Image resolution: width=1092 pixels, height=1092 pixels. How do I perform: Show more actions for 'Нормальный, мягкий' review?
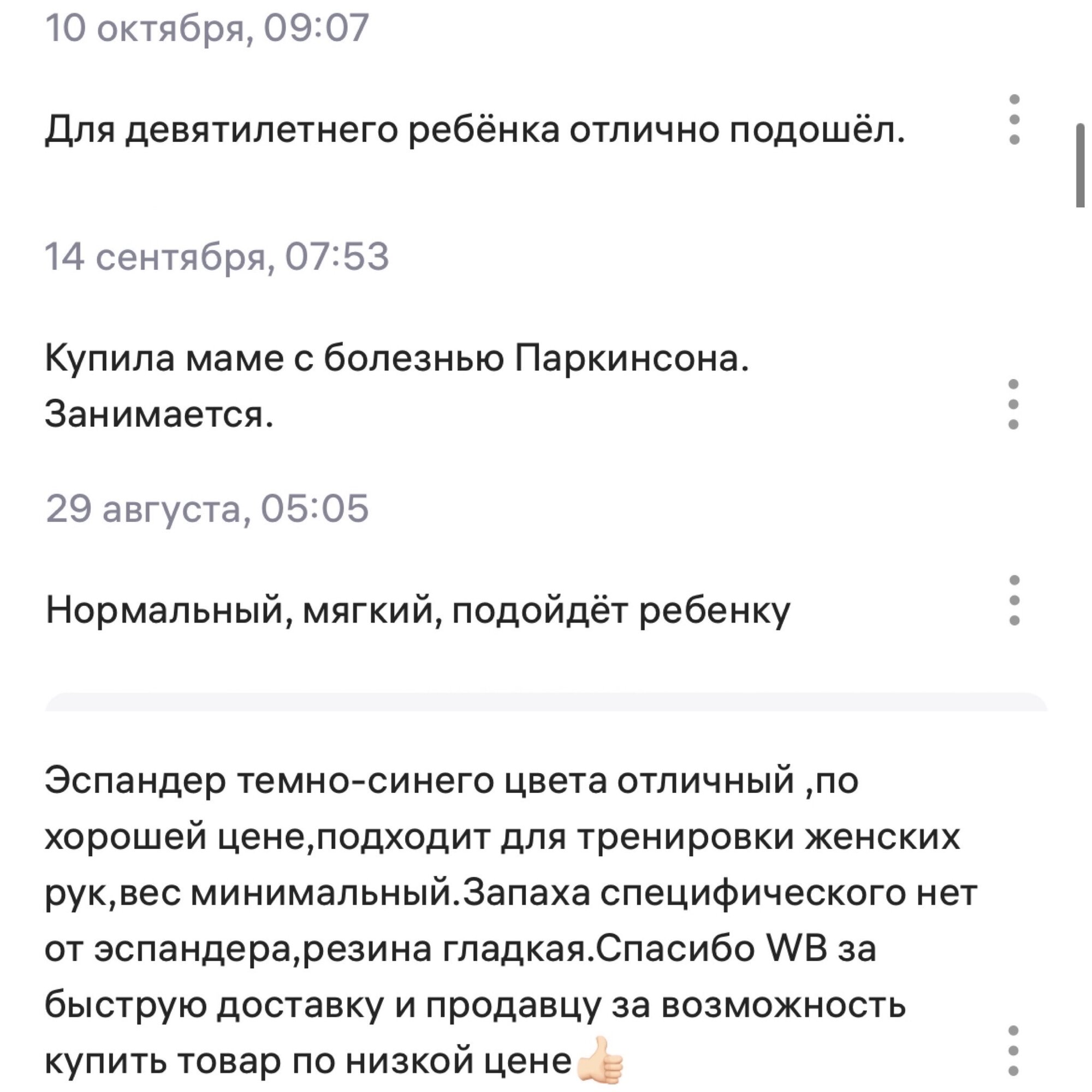[1014, 600]
